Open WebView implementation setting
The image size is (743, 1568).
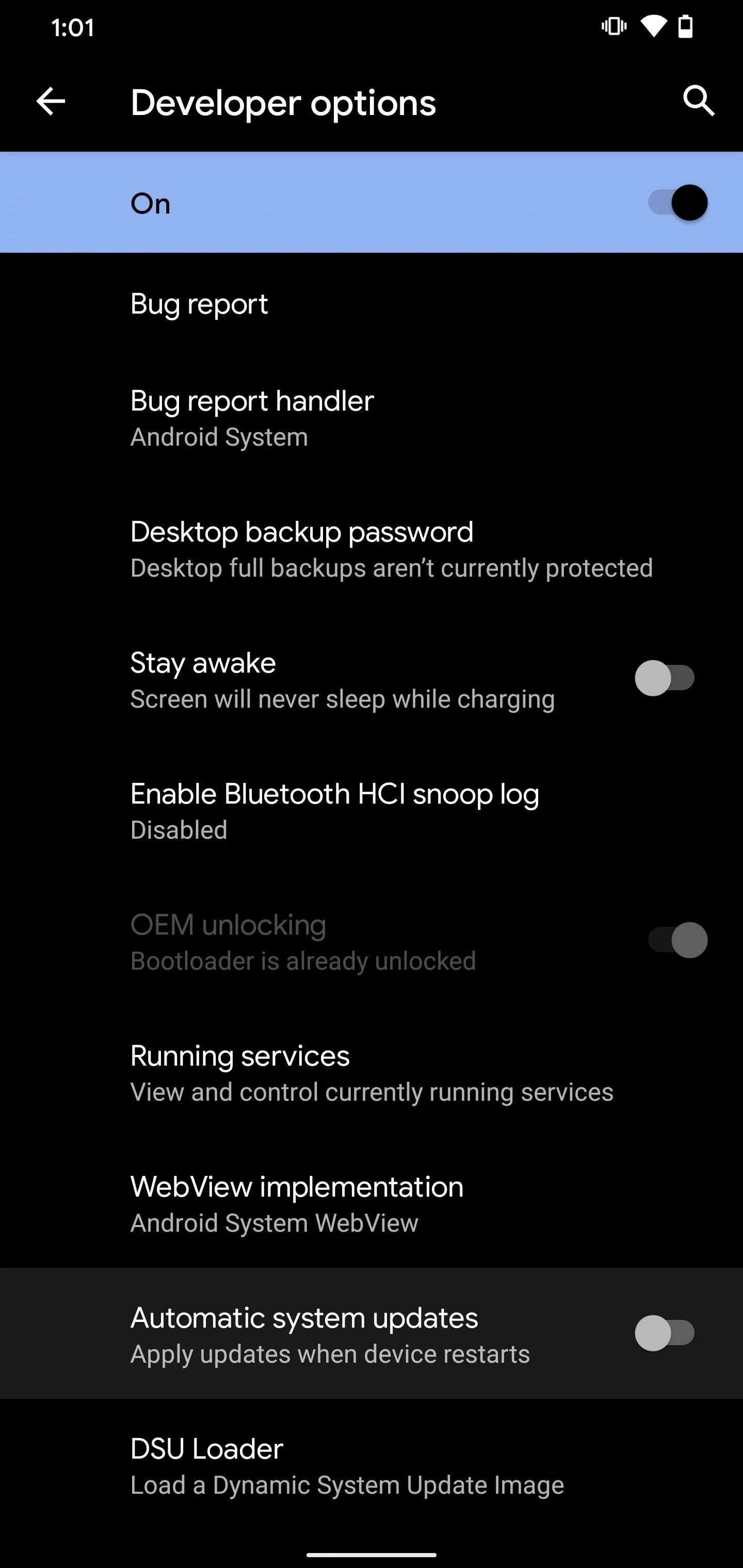[372, 1203]
